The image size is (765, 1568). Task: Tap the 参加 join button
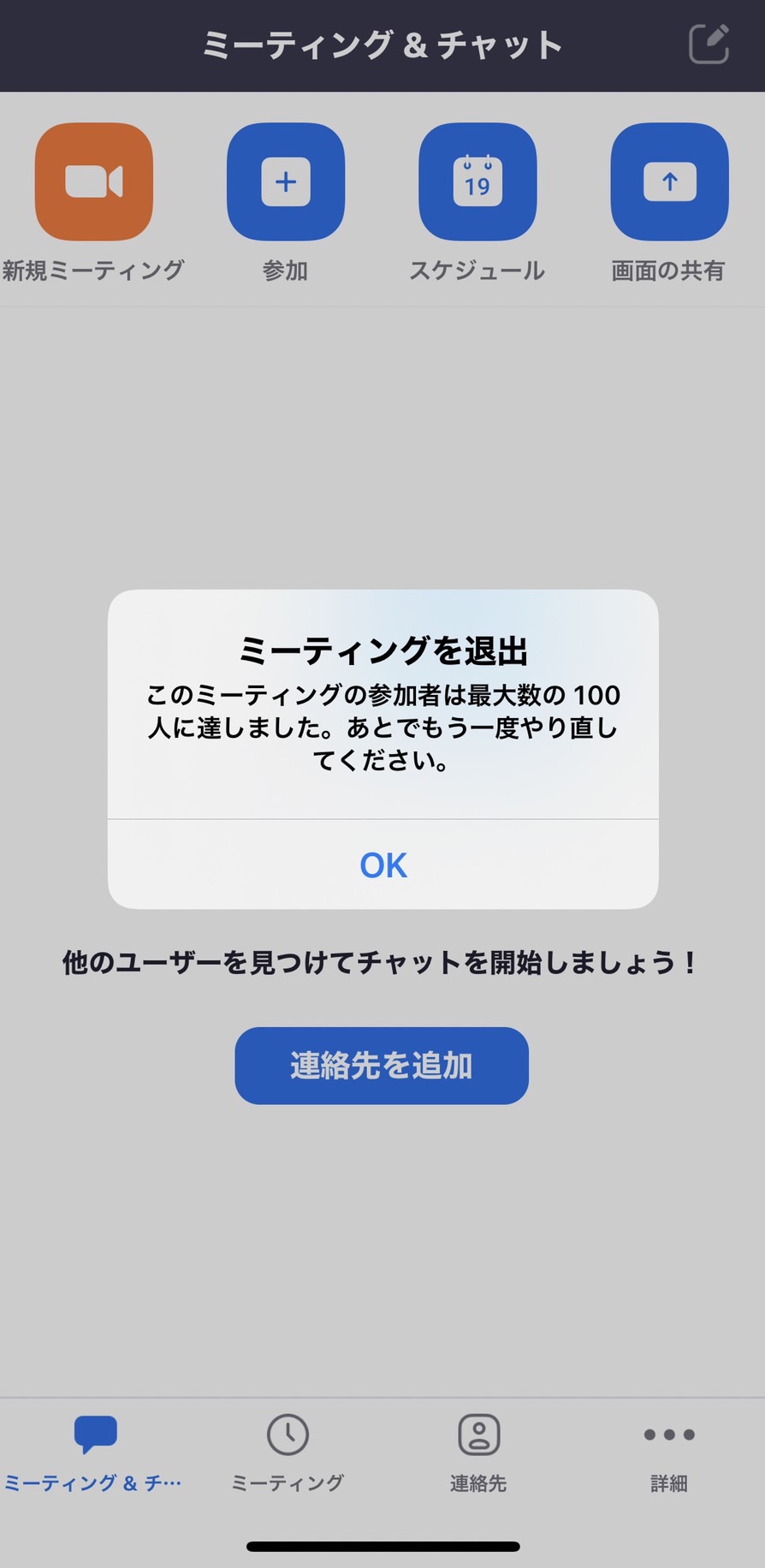286,181
